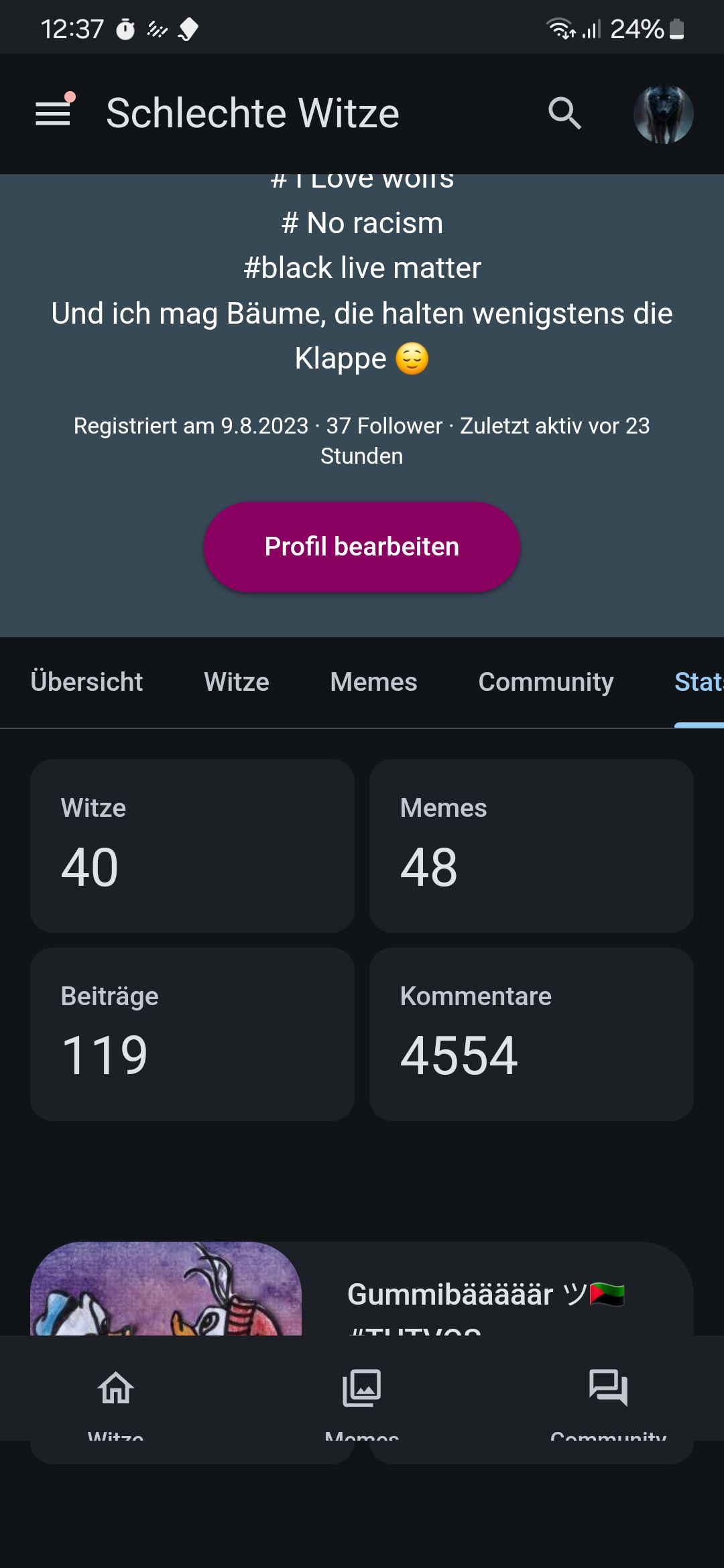Open the search icon

click(564, 113)
